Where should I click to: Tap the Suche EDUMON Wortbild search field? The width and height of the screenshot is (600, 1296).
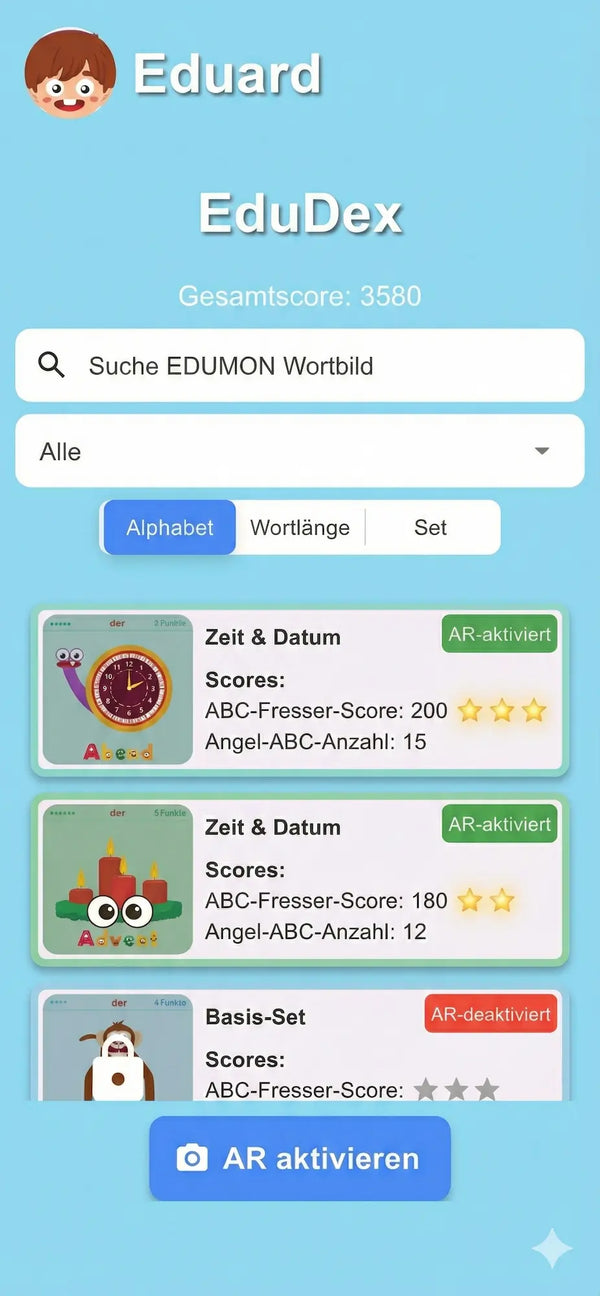(300, 366)
